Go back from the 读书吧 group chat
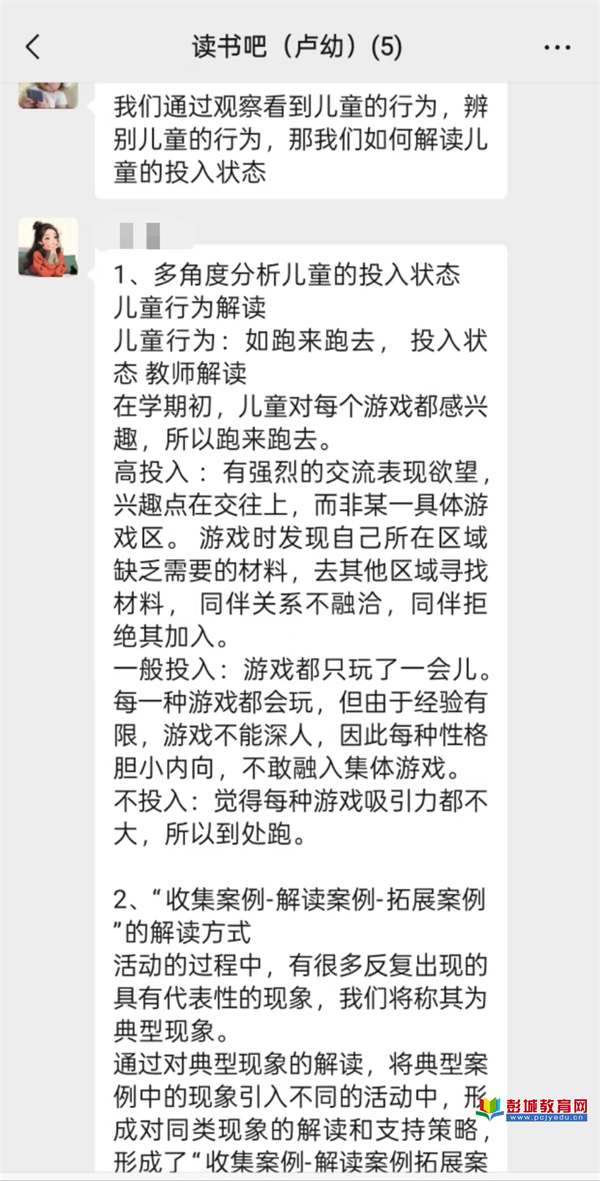 point(32,47)
